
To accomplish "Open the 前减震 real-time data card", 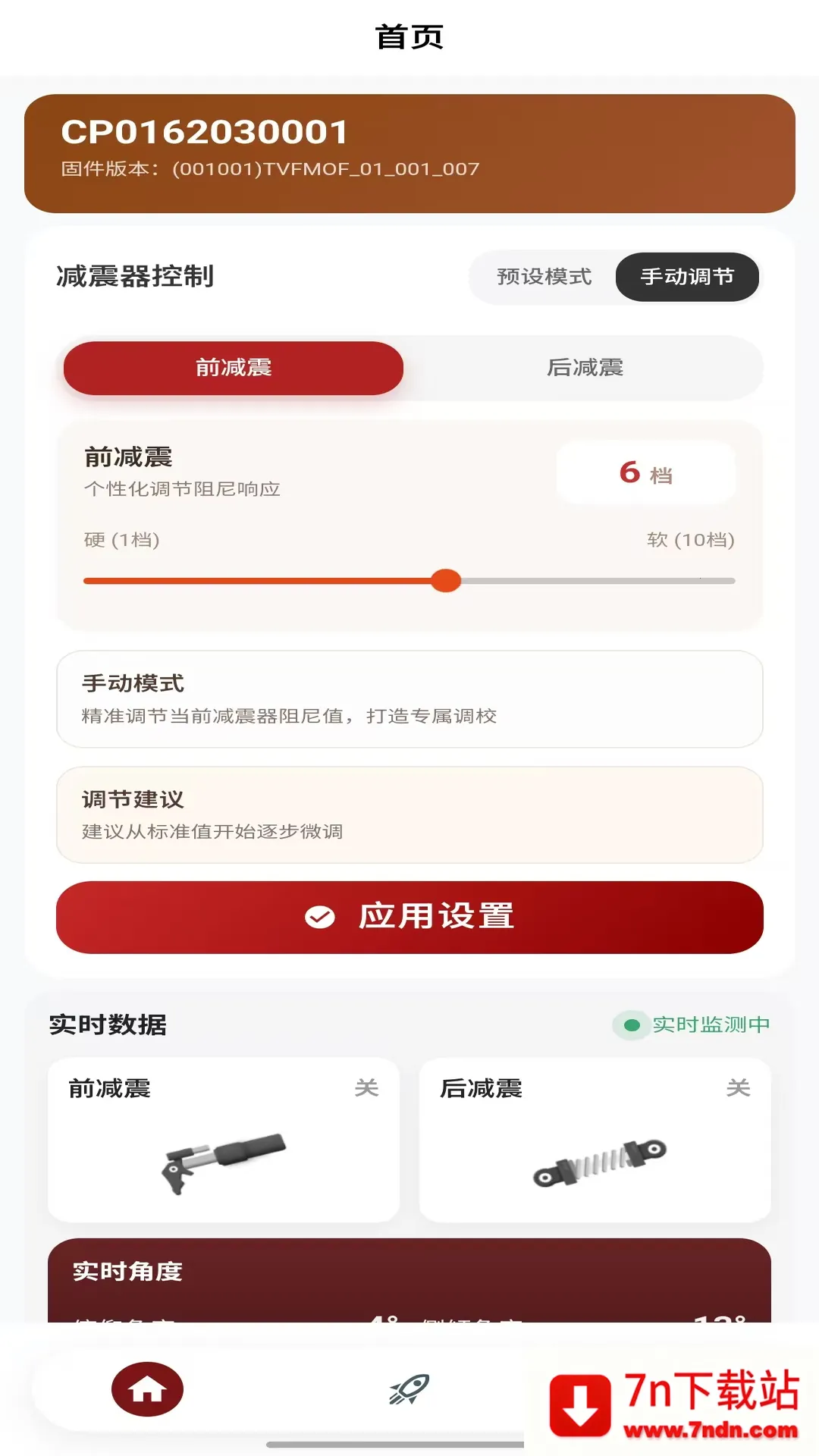I will [224, 1139].
